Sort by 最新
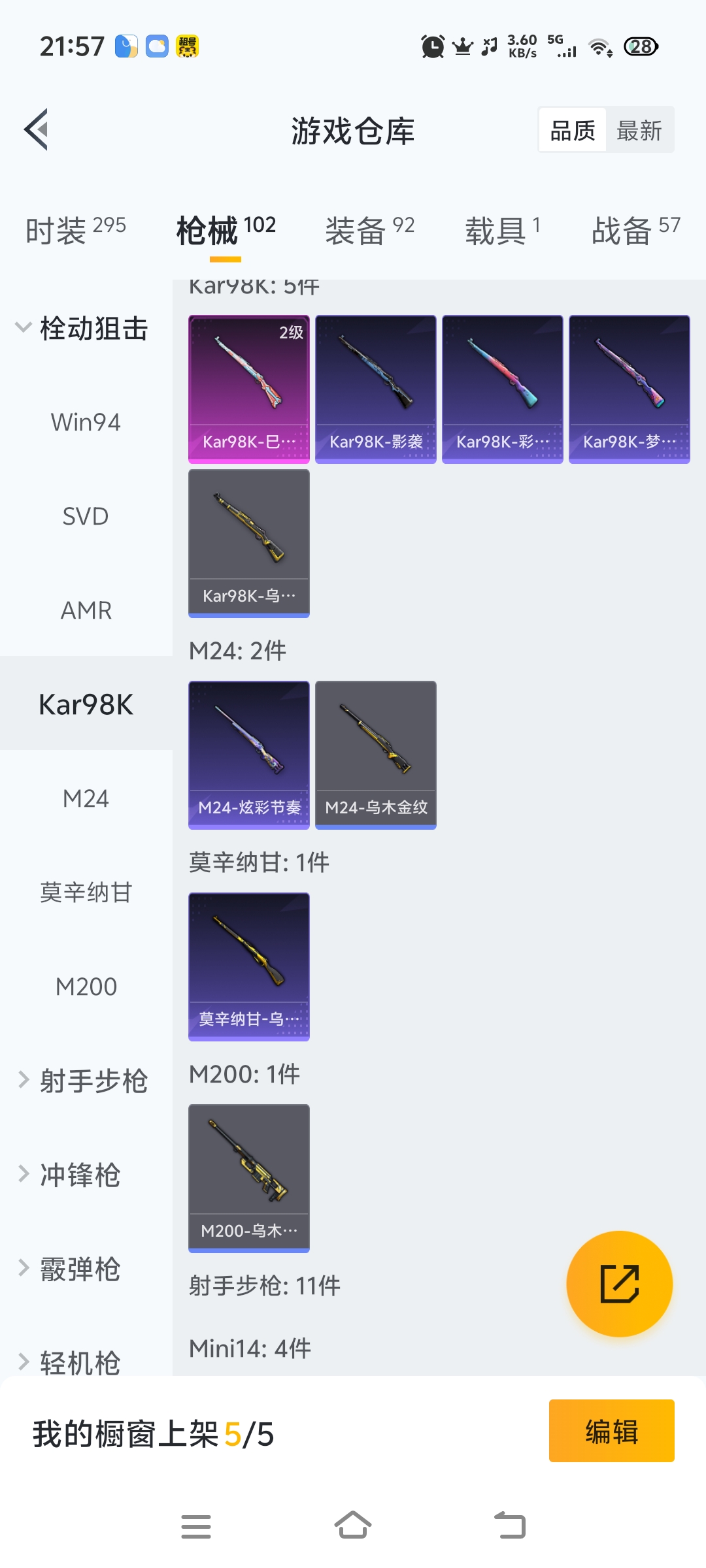 point(639,130)
